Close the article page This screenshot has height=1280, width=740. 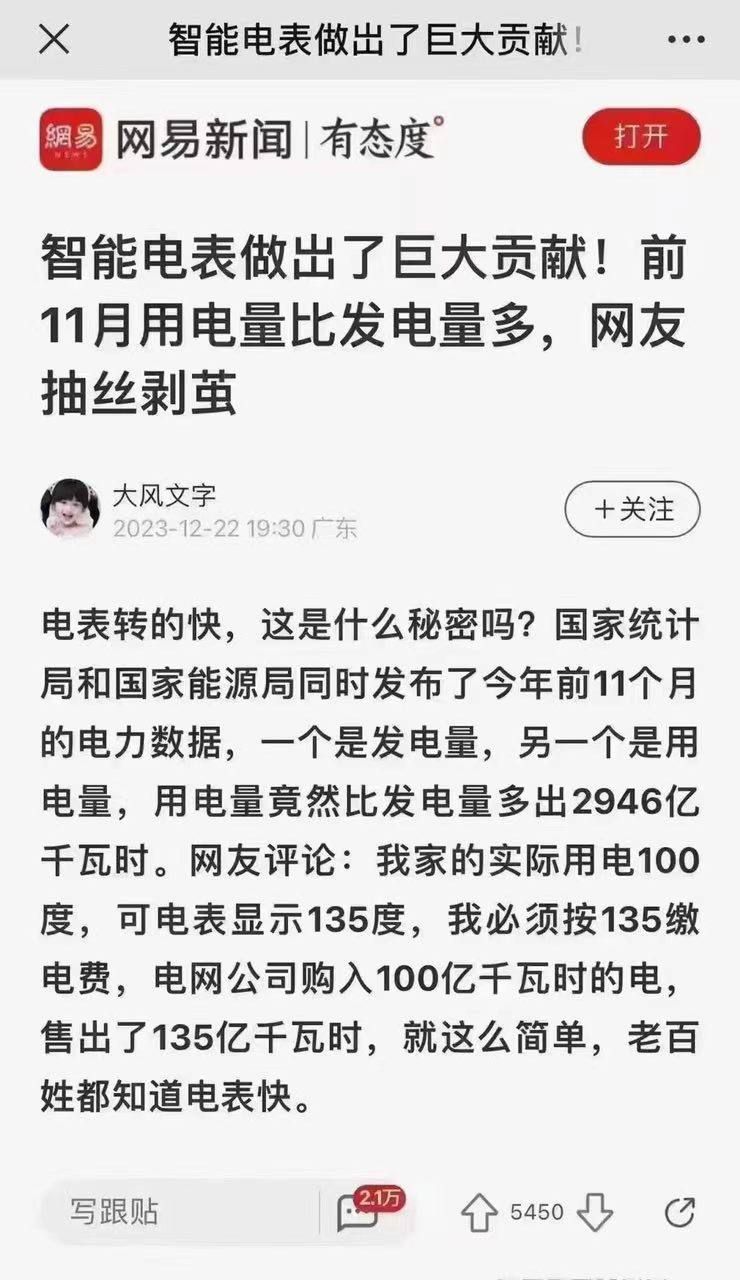click(54, 40)
